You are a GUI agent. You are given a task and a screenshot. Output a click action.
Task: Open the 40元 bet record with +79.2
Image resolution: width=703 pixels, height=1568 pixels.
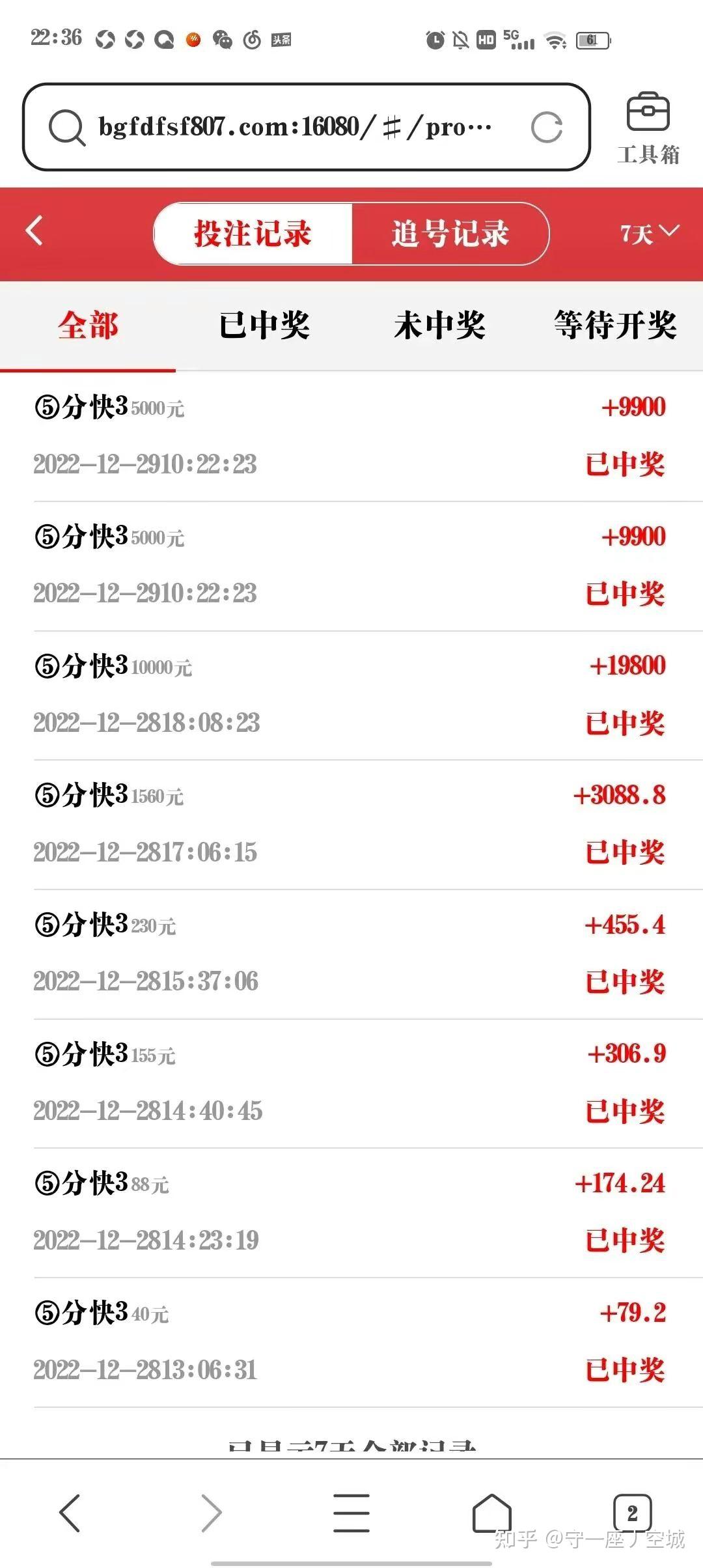351,1342
